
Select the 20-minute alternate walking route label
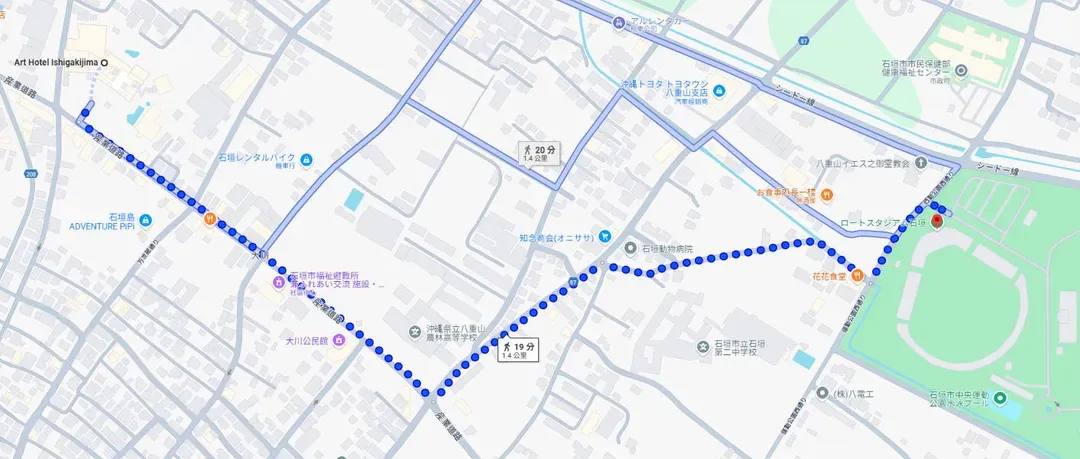(x=538, y=152)
